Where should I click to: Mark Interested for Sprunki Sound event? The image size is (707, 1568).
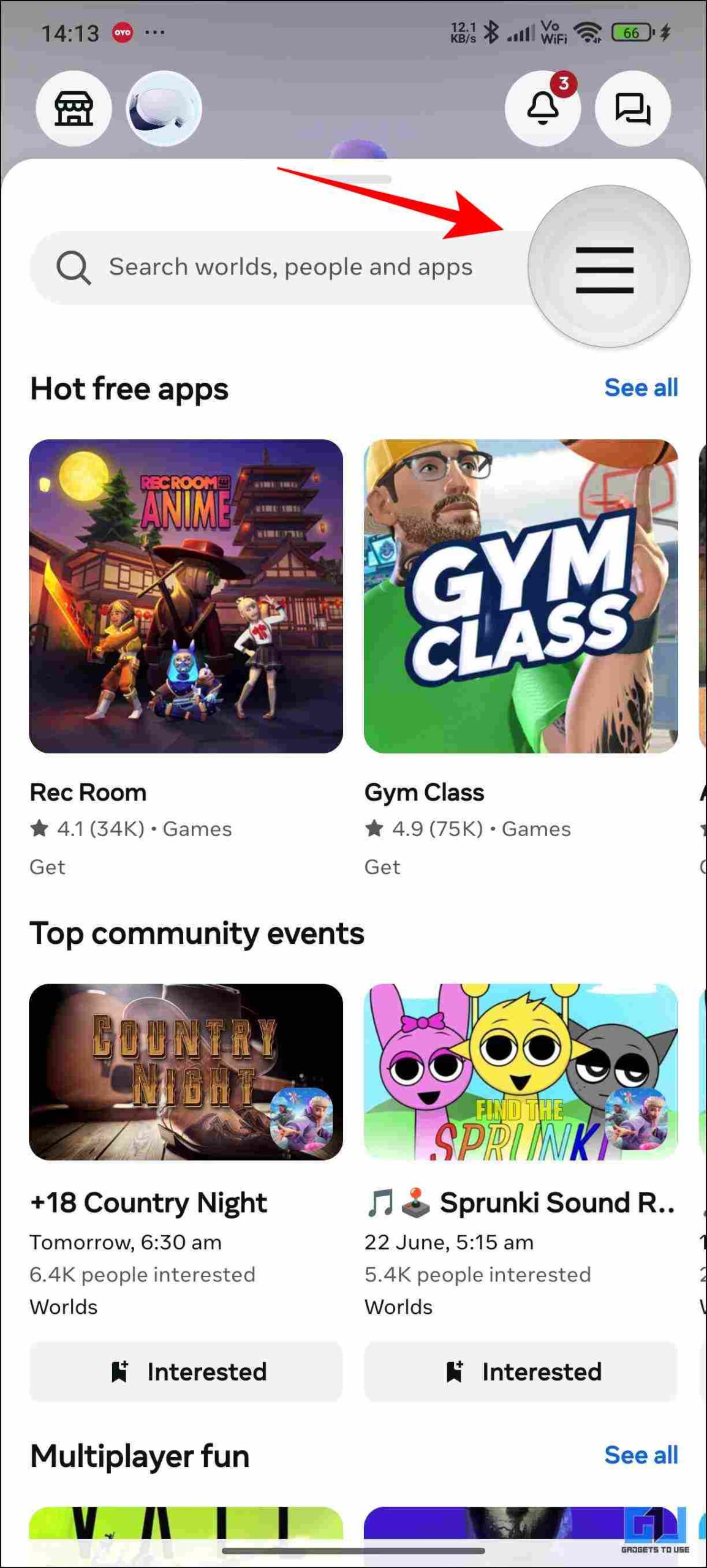pyautogui.click(x=521, y=1371)
